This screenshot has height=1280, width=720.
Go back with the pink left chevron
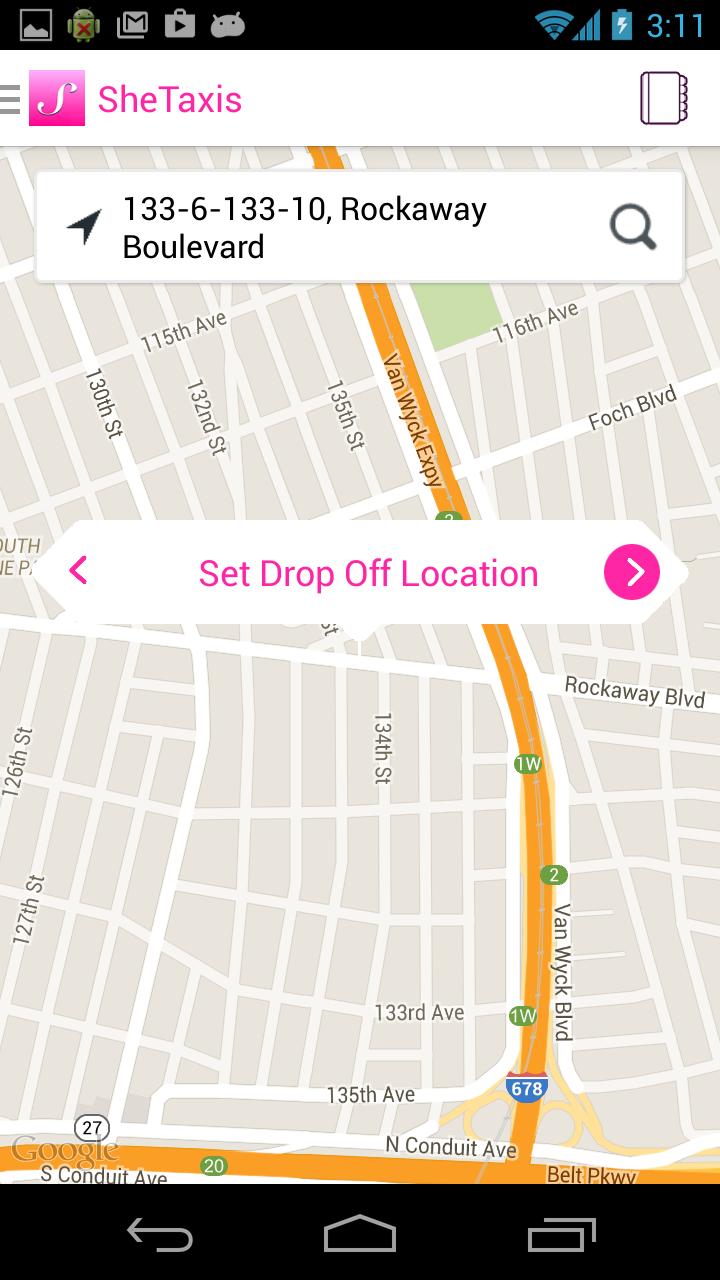point(78,572)
